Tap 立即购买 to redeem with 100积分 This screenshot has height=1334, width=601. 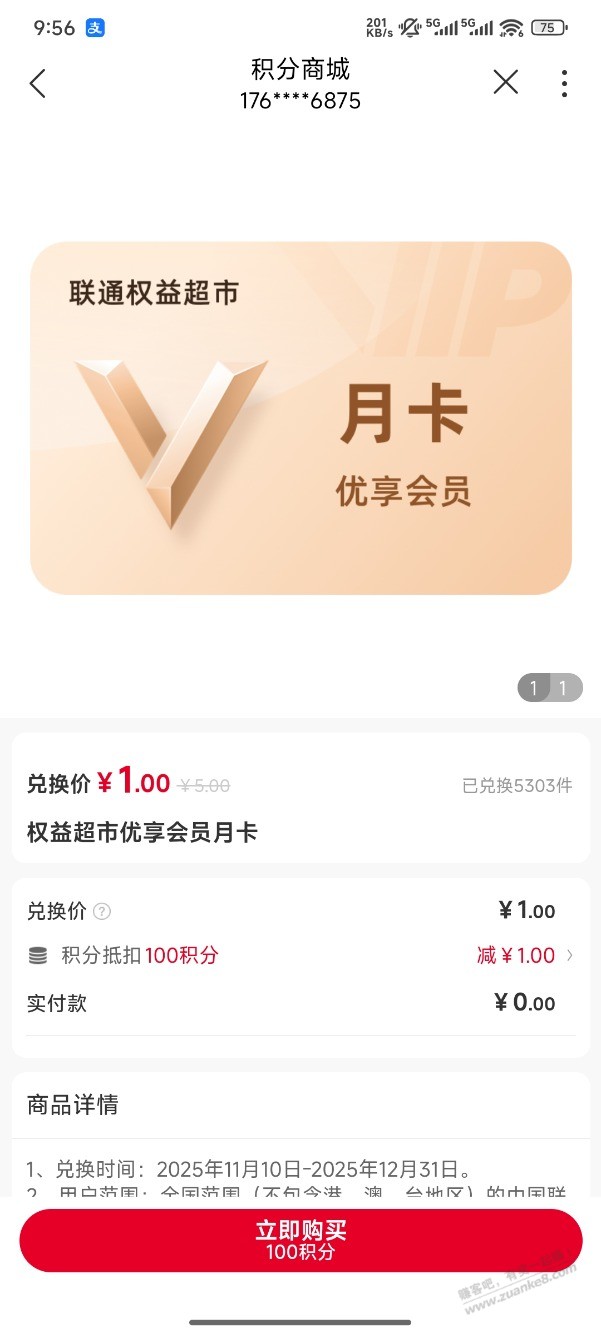click(300, 1240)
